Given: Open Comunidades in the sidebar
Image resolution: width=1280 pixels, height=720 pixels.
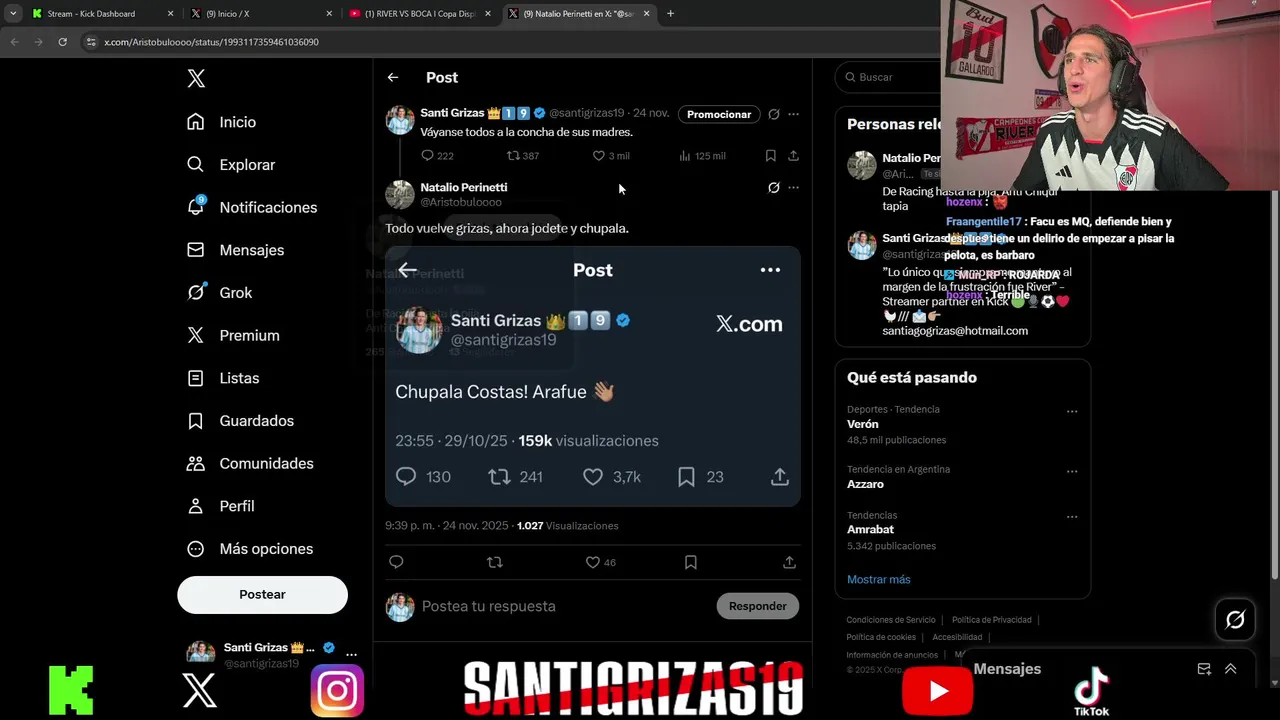Looking at the screenshot, I should pyautogui.click(x=266, y=464).
